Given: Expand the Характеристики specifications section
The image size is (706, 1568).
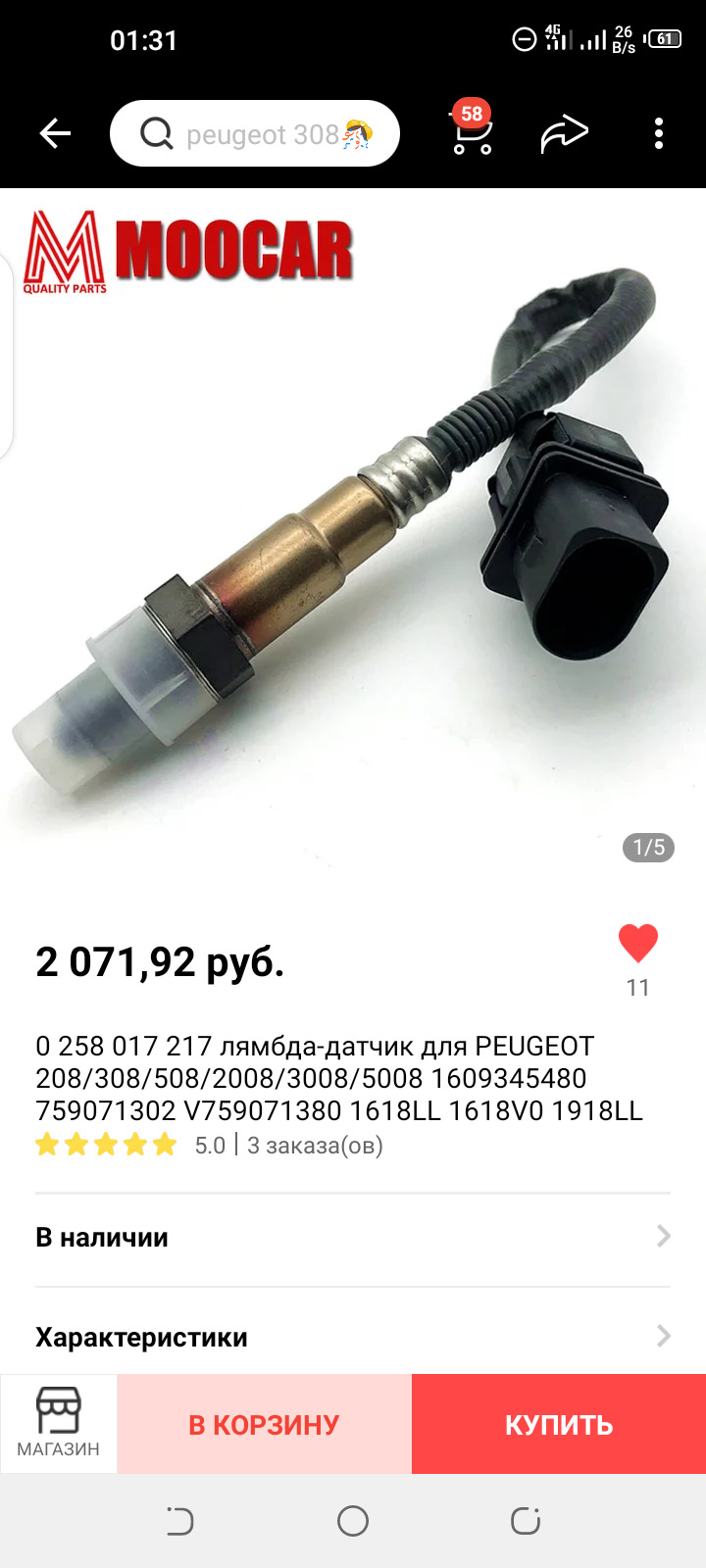Looking at the screenshot, I should [353, 1336].
